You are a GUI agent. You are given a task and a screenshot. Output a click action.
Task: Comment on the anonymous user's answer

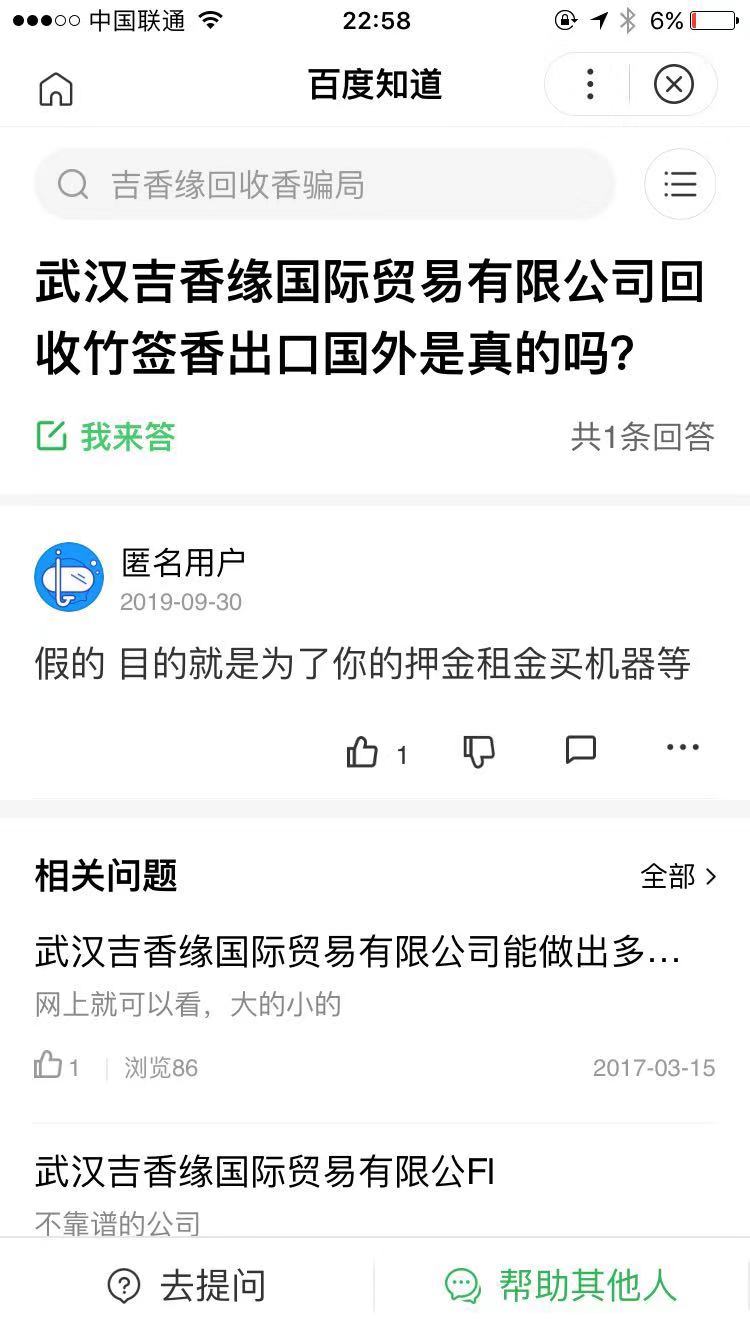point(581,750)
